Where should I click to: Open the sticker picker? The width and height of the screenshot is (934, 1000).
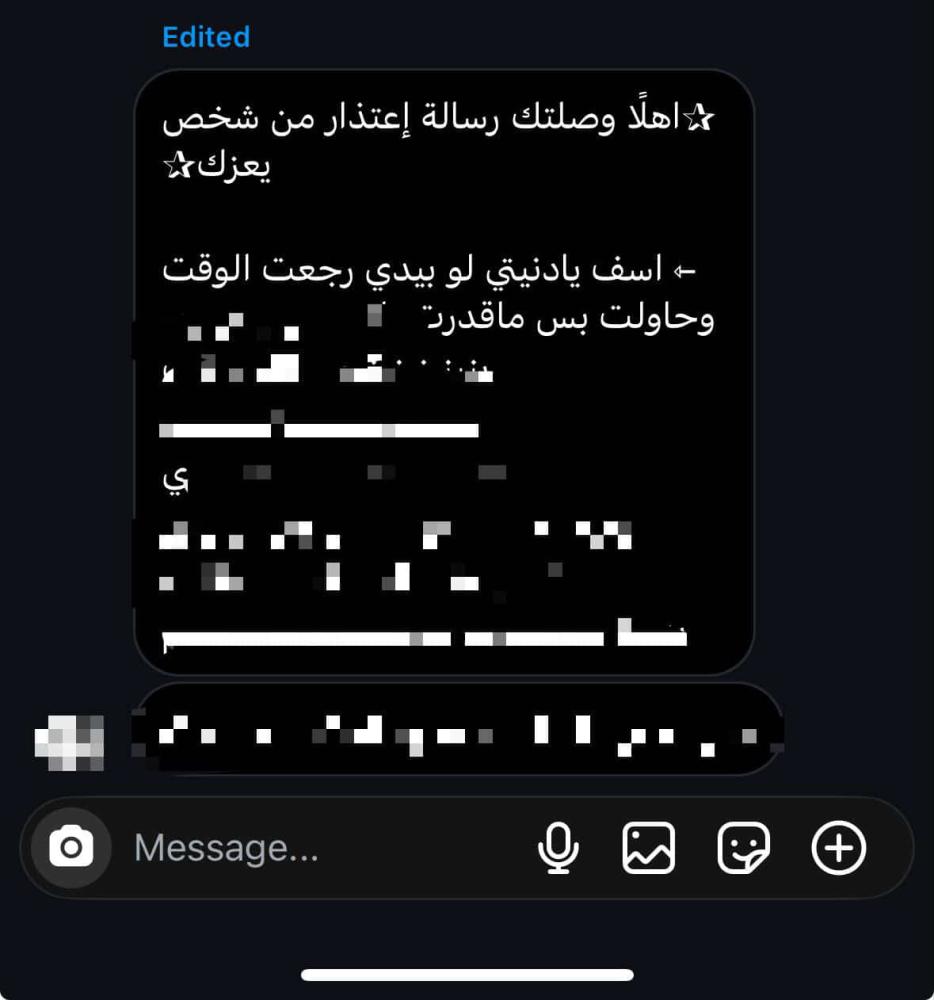(x=743, y=848)
